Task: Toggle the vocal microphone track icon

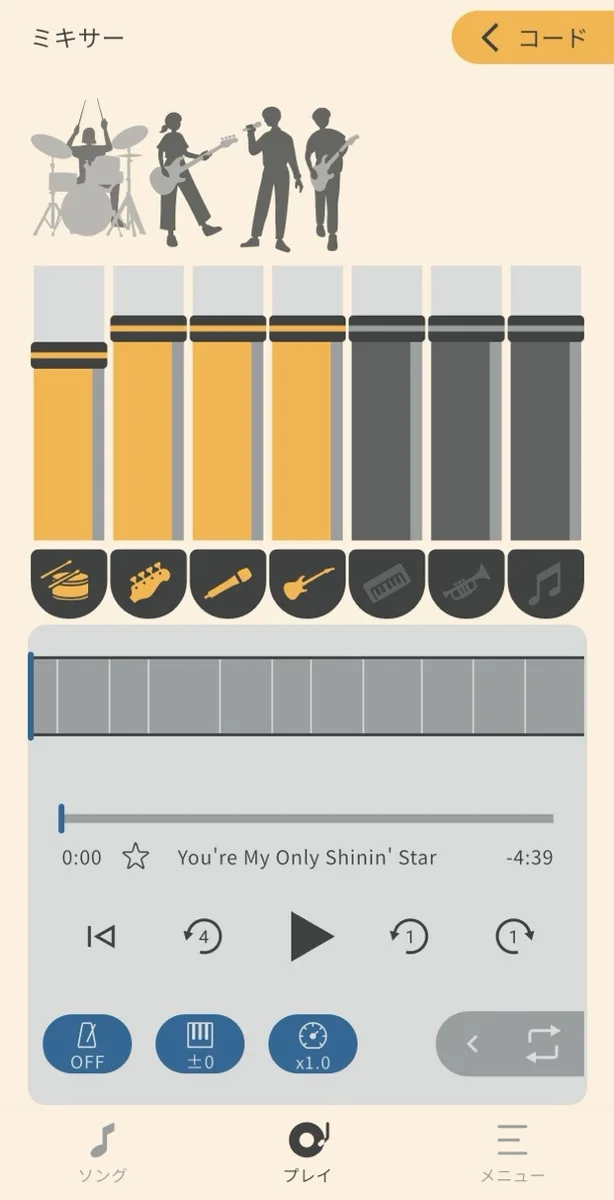Action: point(228,583)
